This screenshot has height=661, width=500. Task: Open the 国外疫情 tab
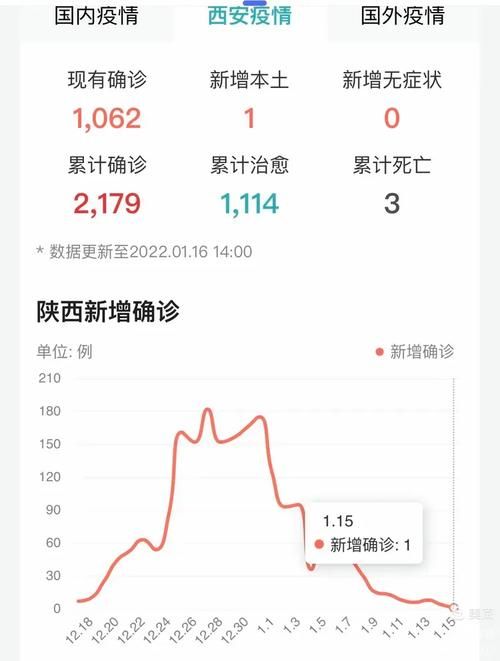pyautogui.click(x=403, y=16)
